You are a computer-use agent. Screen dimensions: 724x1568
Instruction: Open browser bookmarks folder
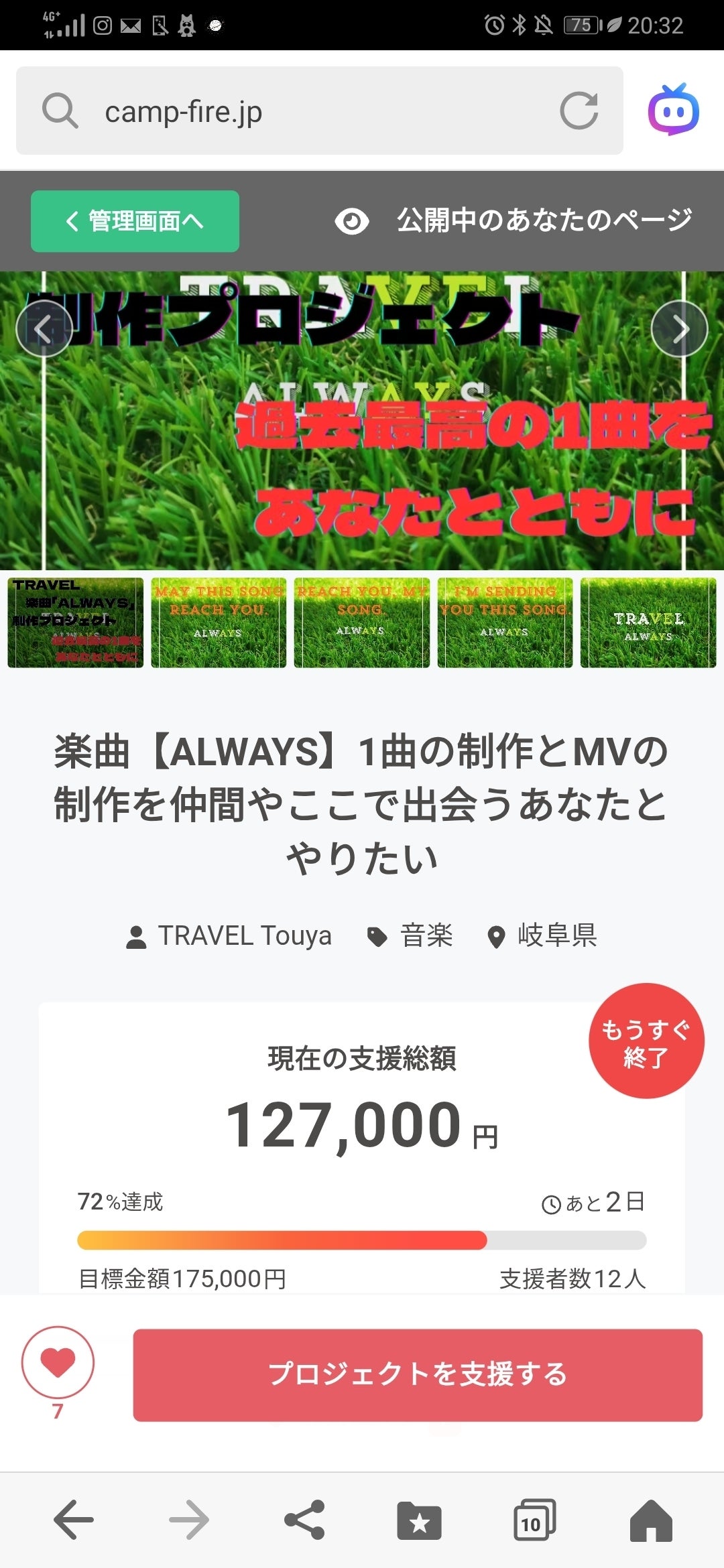click(419, 1519)
